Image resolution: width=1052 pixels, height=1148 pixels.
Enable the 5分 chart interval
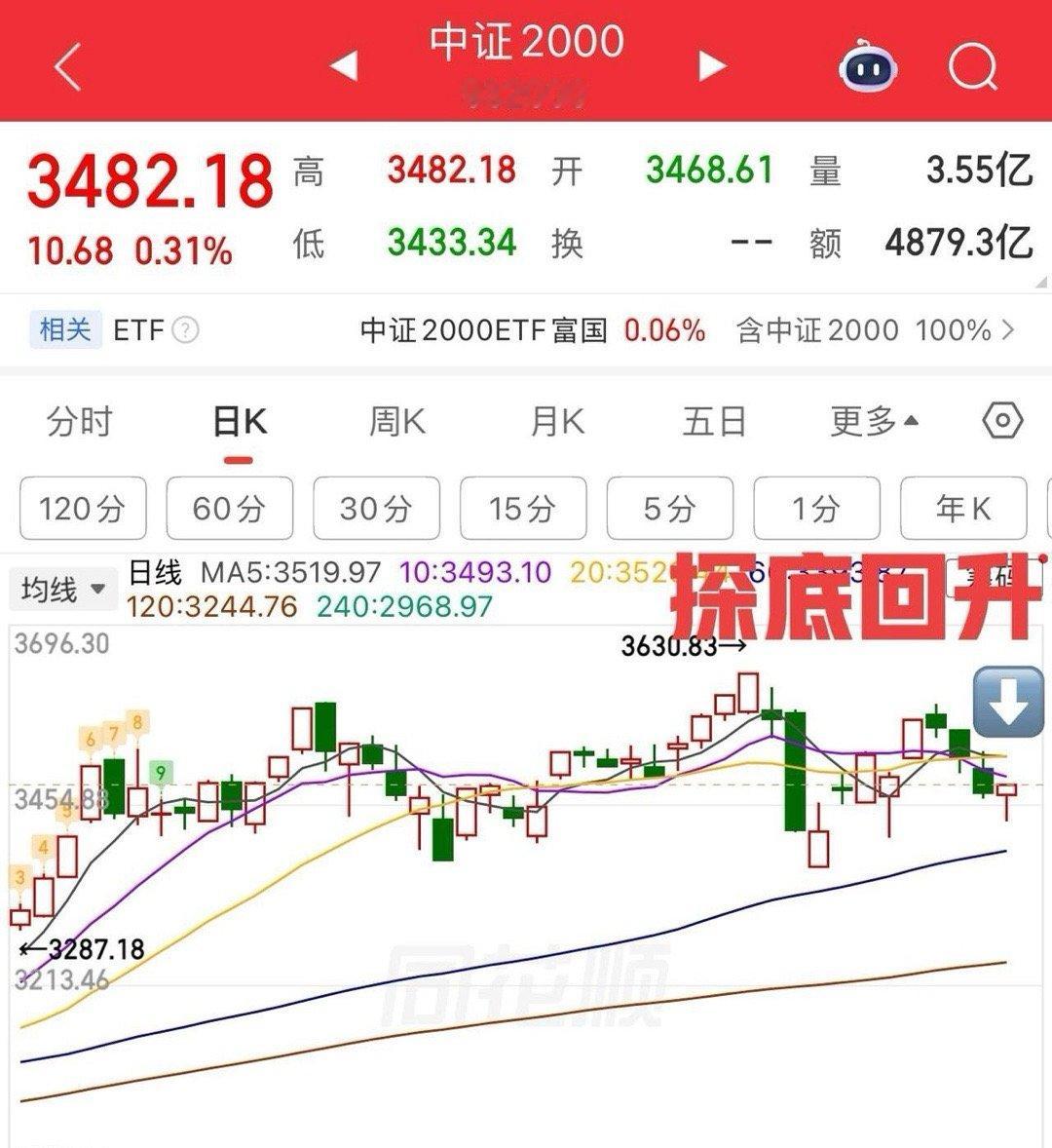669,508
